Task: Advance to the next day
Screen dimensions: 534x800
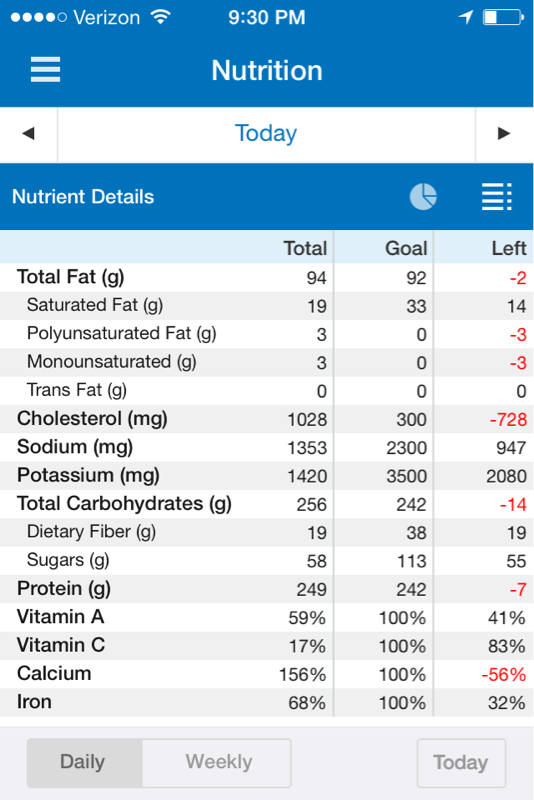Action: [504, 134]
